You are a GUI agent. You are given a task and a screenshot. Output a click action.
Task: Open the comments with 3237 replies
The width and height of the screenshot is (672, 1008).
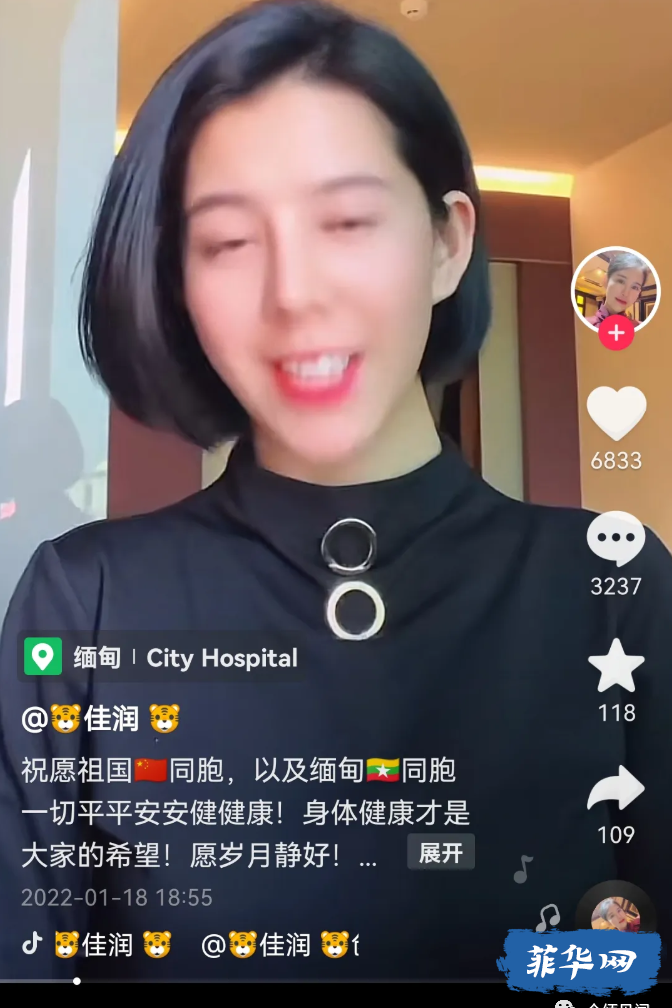(x=615, y=539)
